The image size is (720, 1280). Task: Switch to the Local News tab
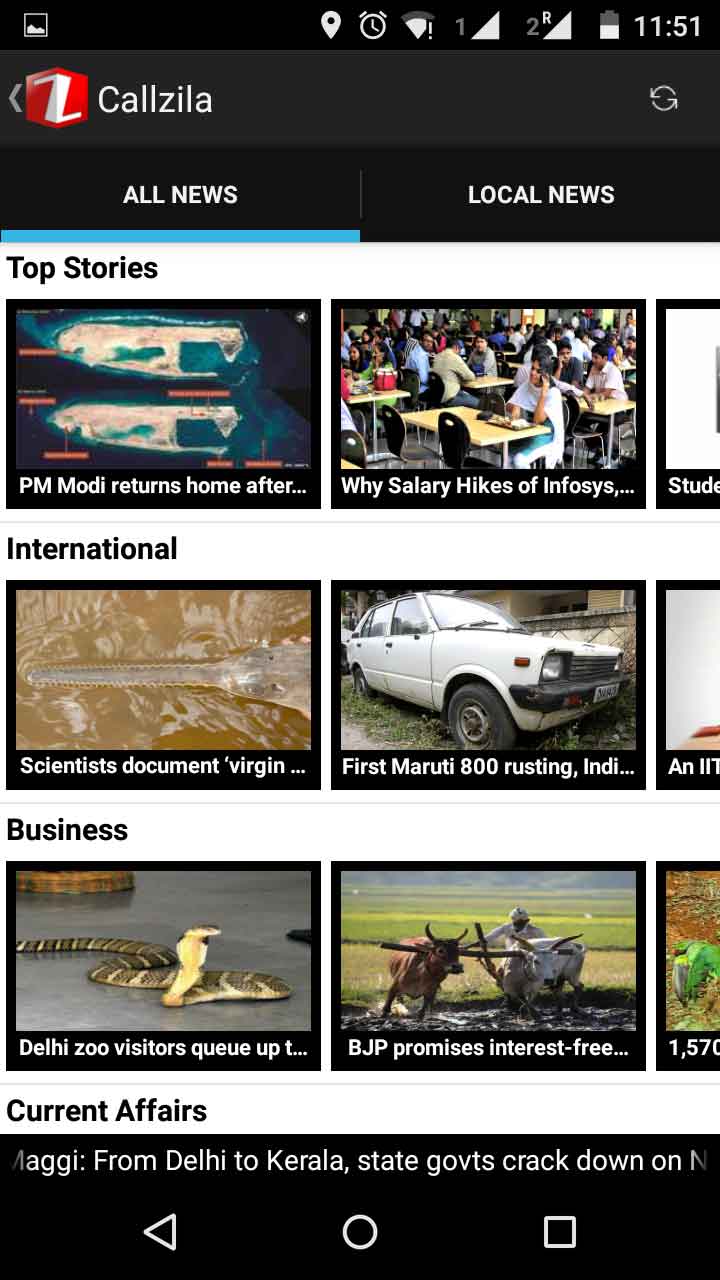pos(540,195)
